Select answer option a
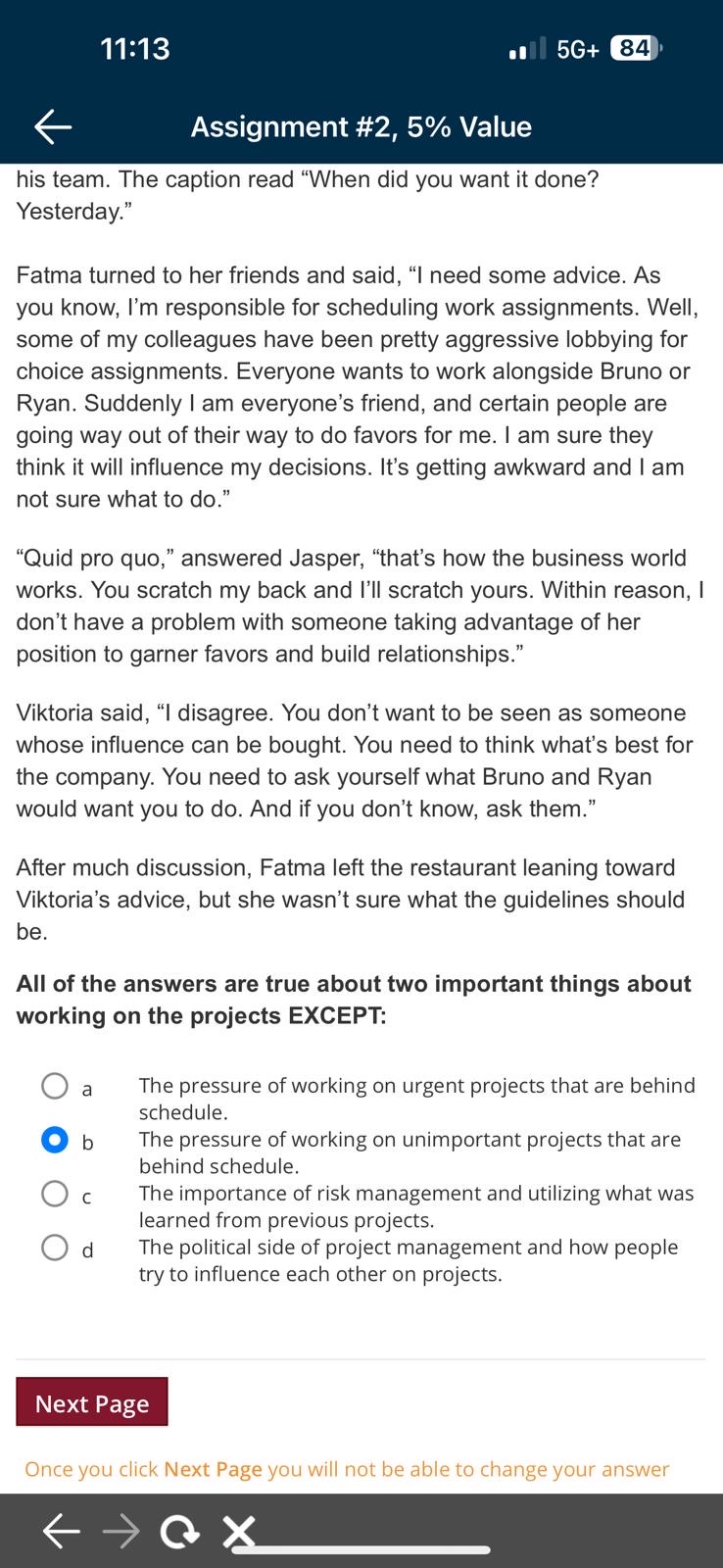This screenshot has height=1568, width=723. (55, 1086)
